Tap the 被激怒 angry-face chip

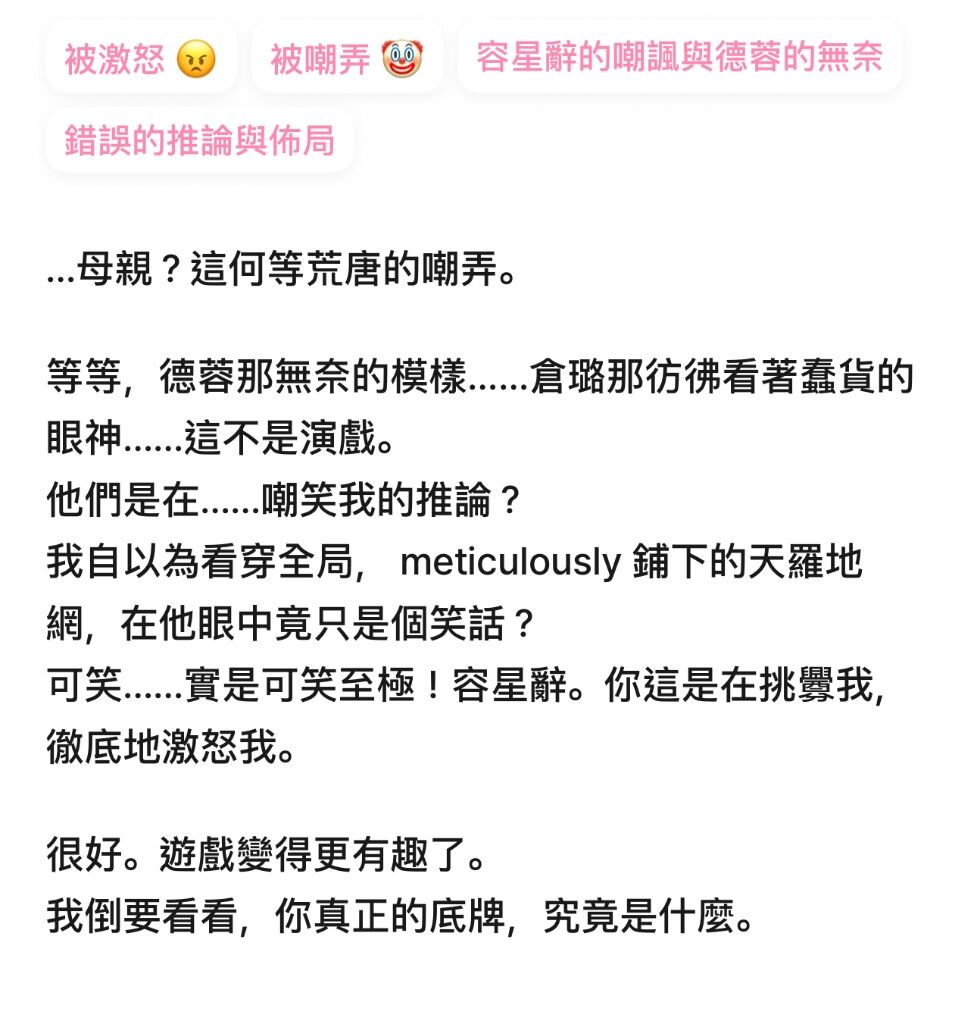tap(140, 59)
